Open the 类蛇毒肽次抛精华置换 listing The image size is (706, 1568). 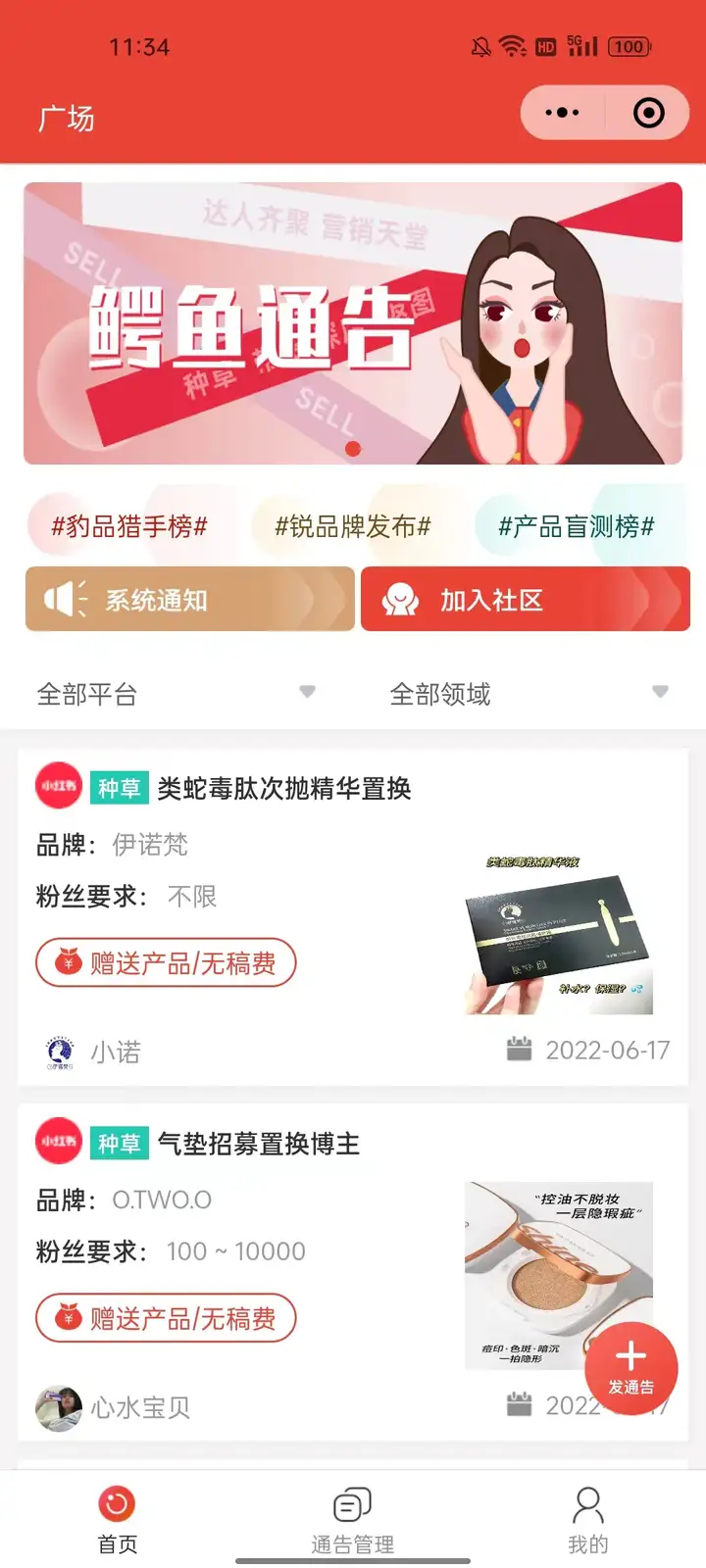point(284,789)
